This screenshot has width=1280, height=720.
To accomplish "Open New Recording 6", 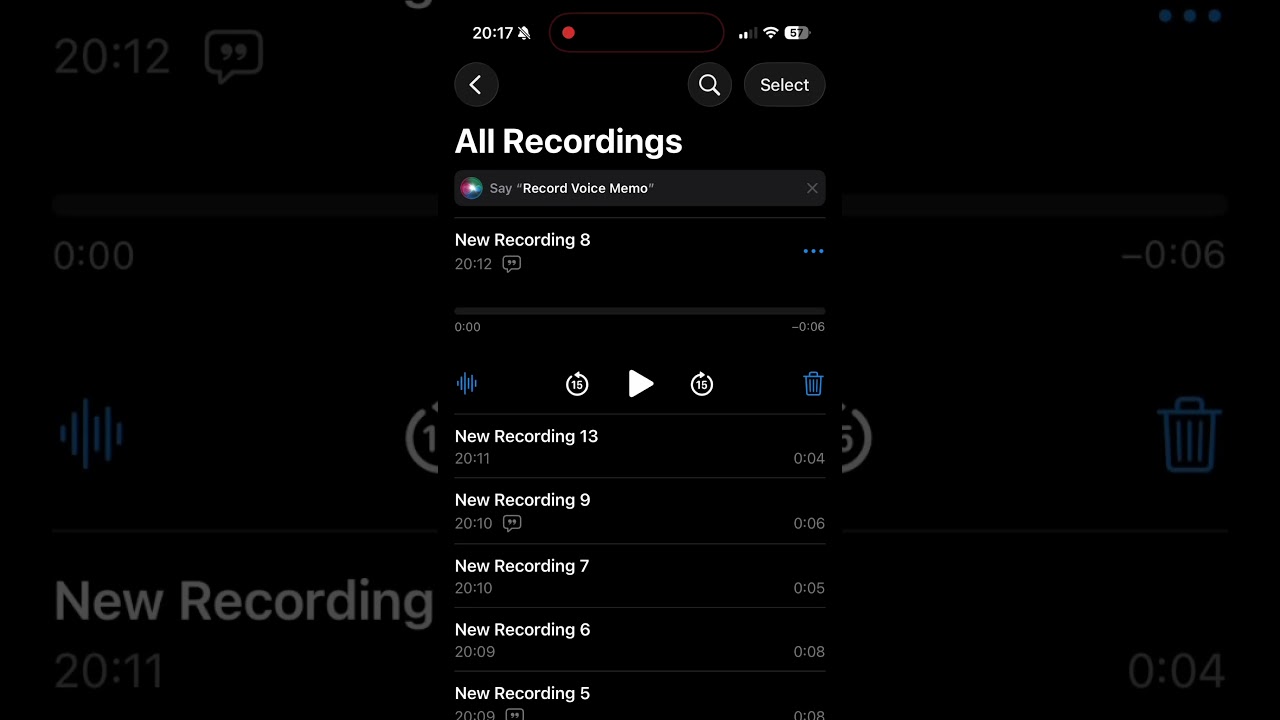I will pos(640,640).
